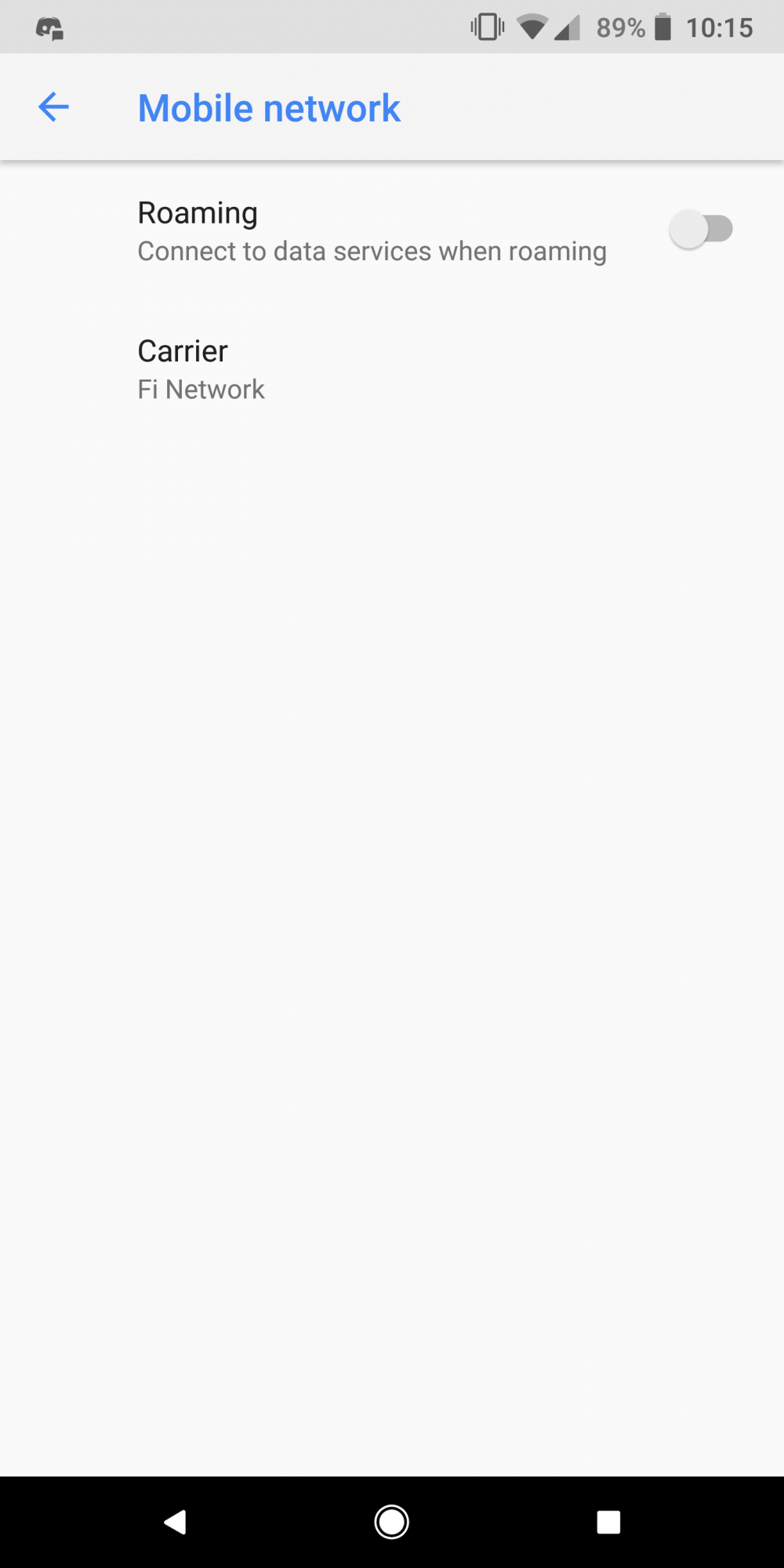The image size is (784, 1568).
Task: Enable the Roaming data switch
Action: [701, 229]
